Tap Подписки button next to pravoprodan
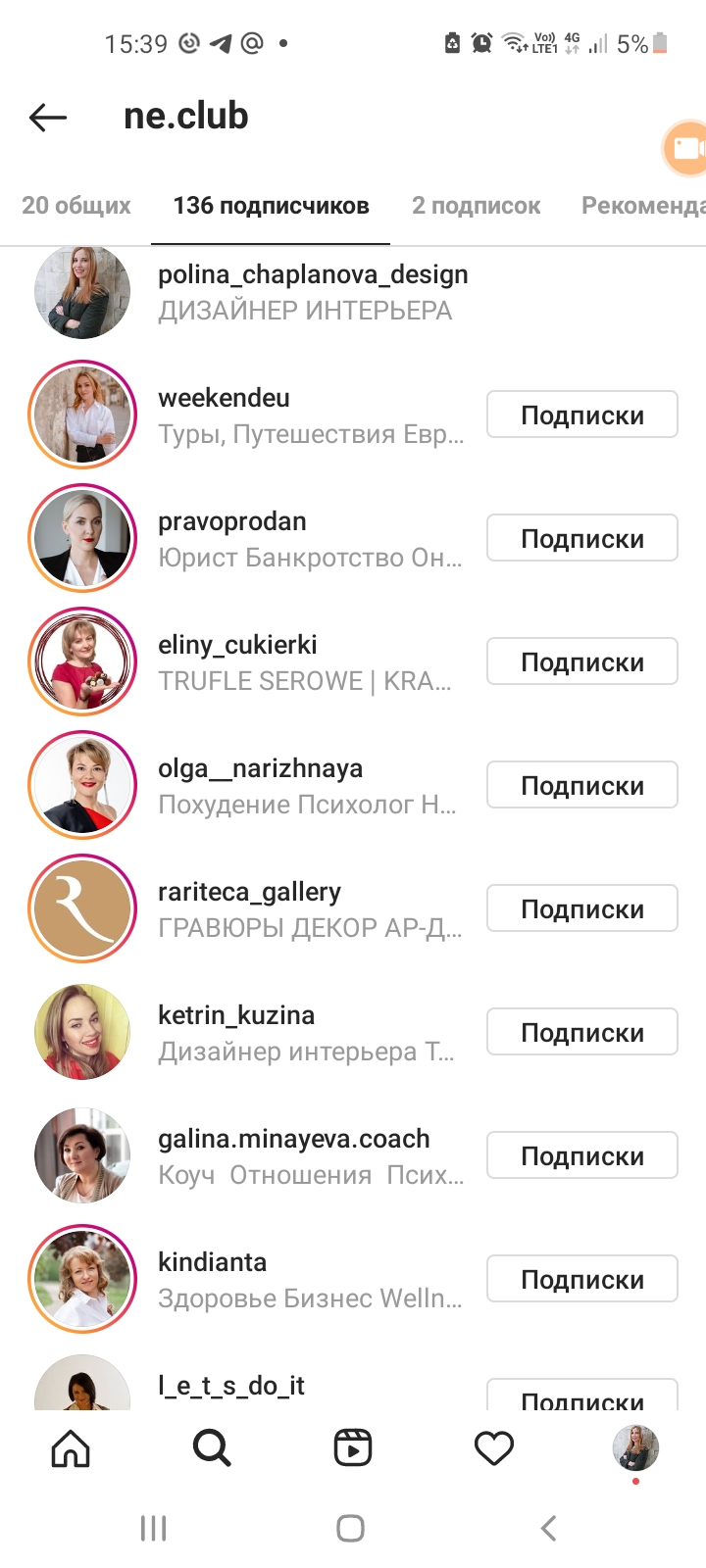Screen dimensions: 706x1568 point(582,538)
